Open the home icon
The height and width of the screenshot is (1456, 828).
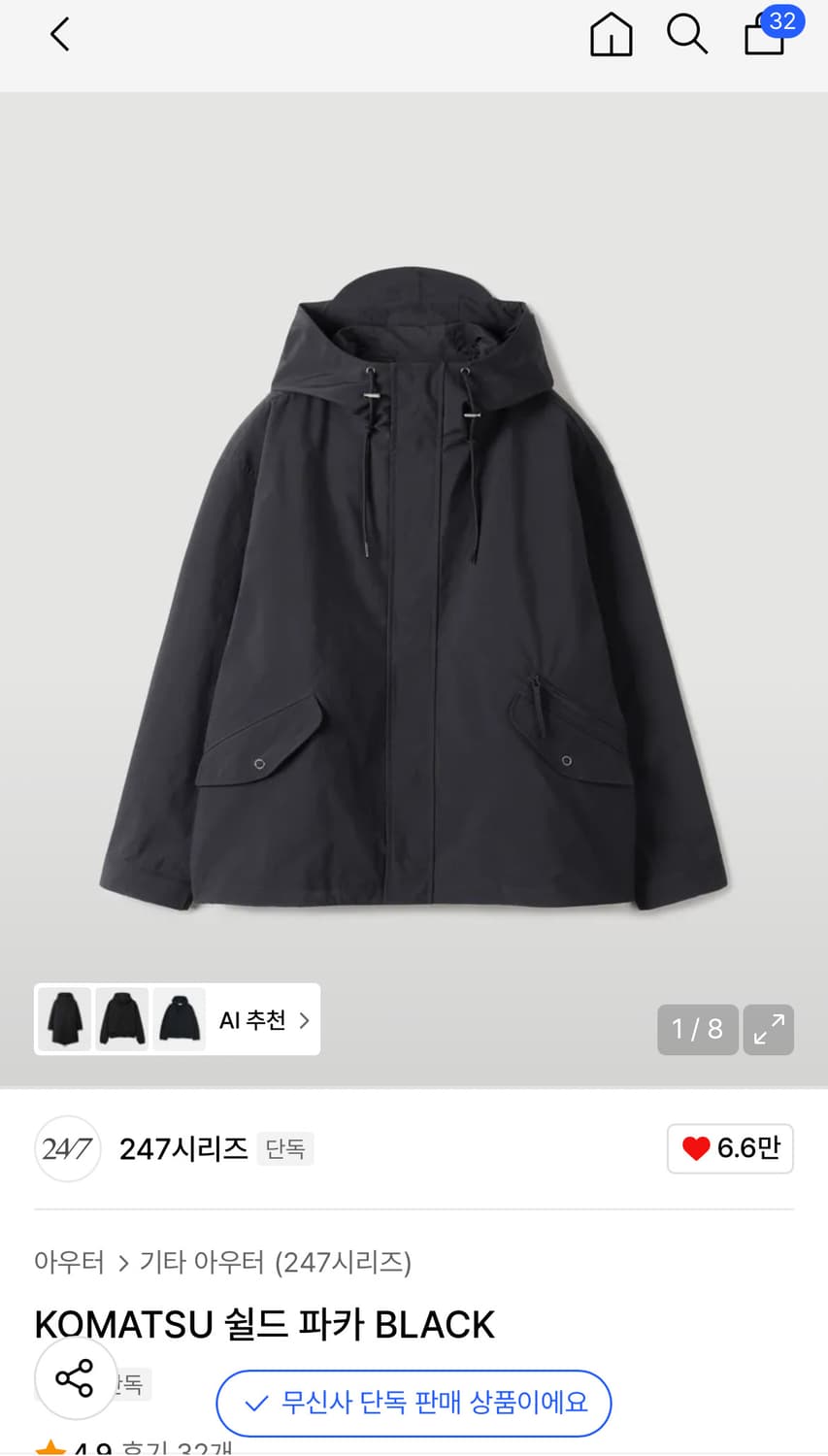611,36
